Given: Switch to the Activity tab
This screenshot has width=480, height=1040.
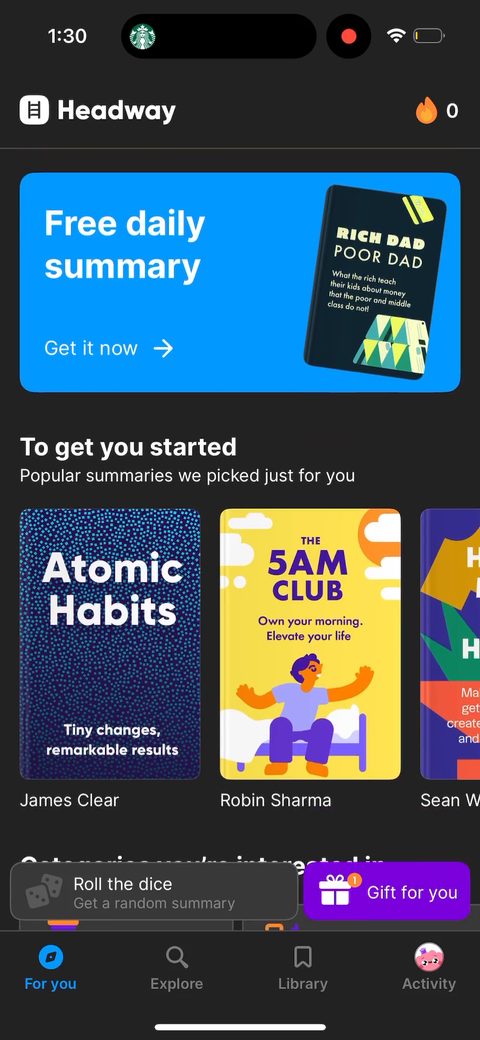Looking at the screenshot, I should 429,969.
